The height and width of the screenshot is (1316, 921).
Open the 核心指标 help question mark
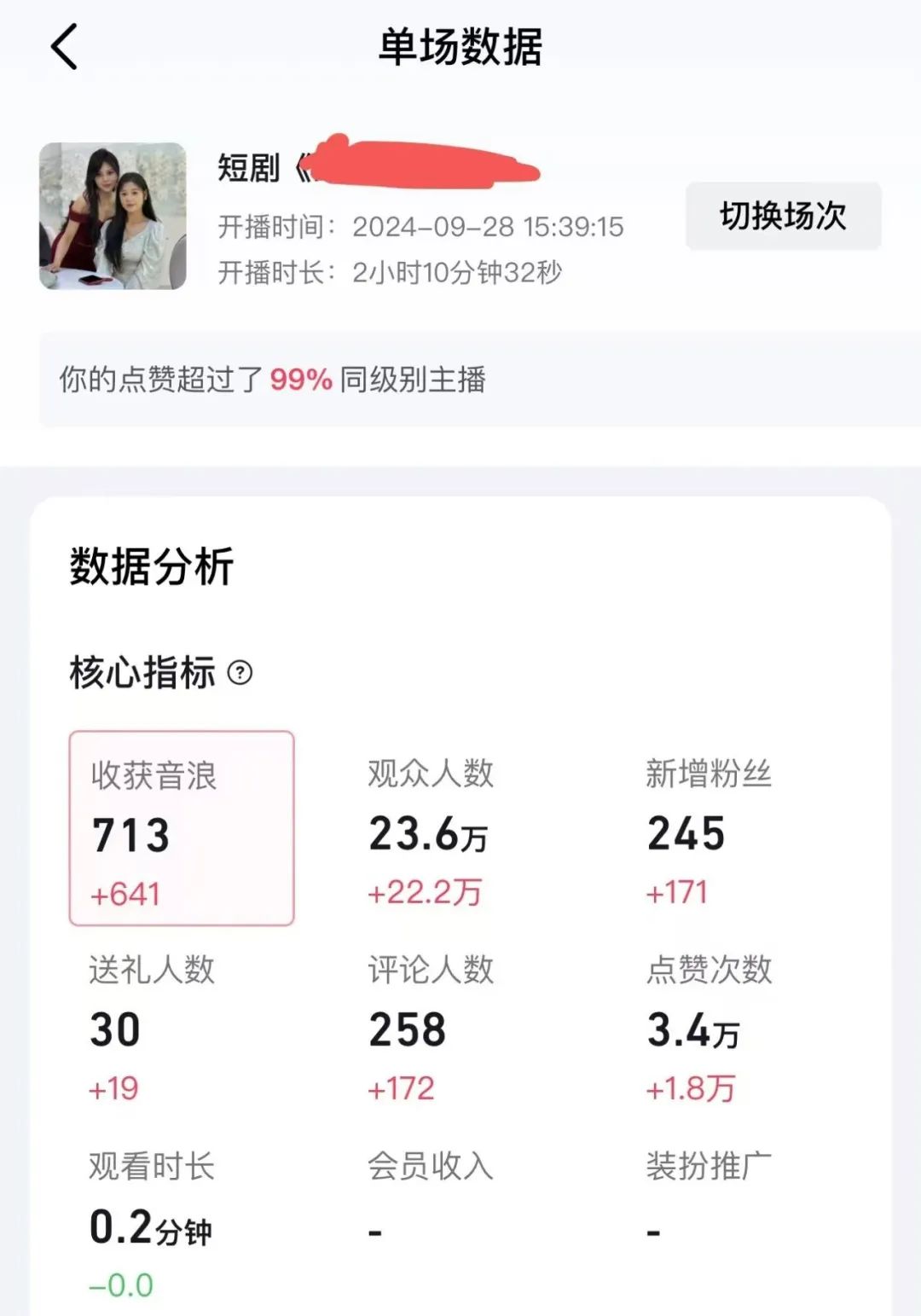[x=240, y=673]
